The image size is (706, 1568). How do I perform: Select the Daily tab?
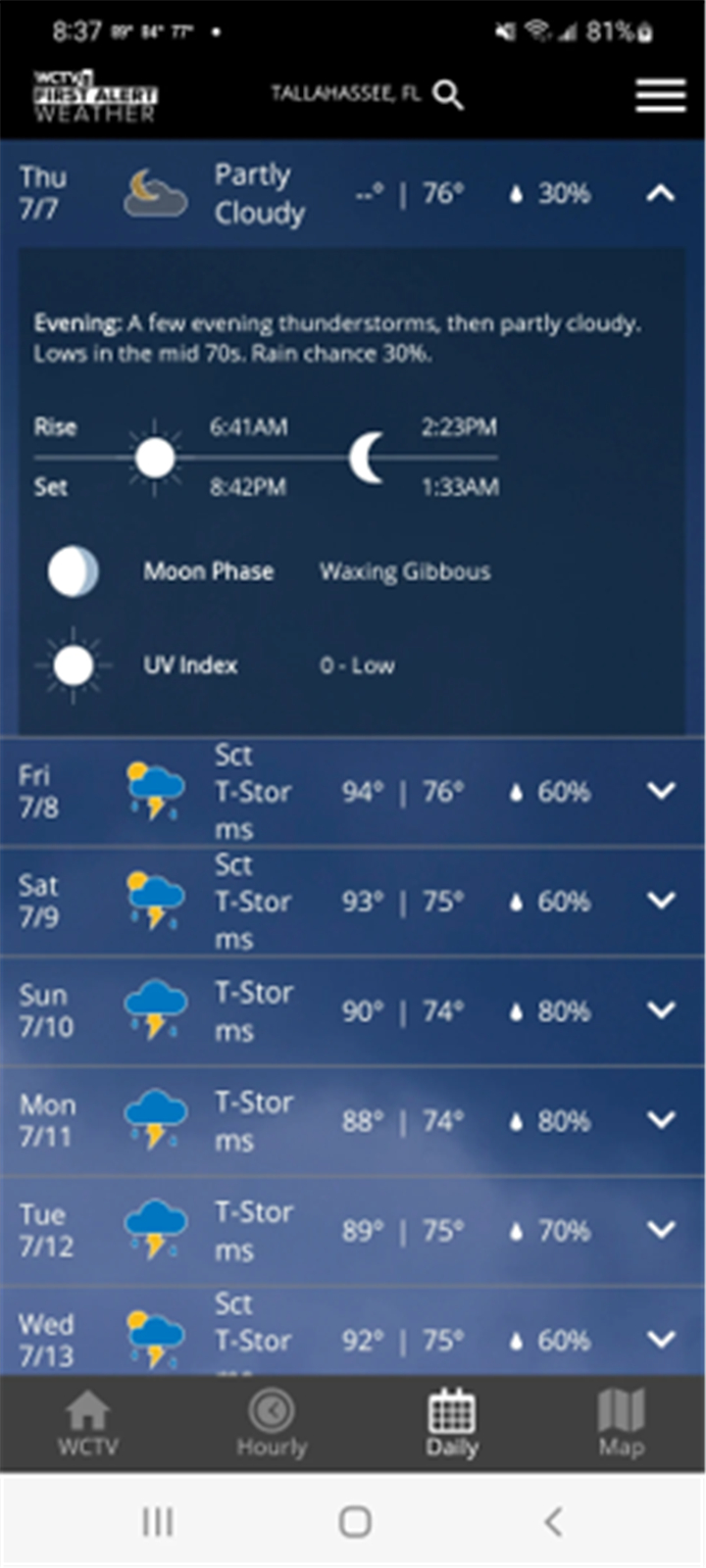click(x=452, y=1423)
